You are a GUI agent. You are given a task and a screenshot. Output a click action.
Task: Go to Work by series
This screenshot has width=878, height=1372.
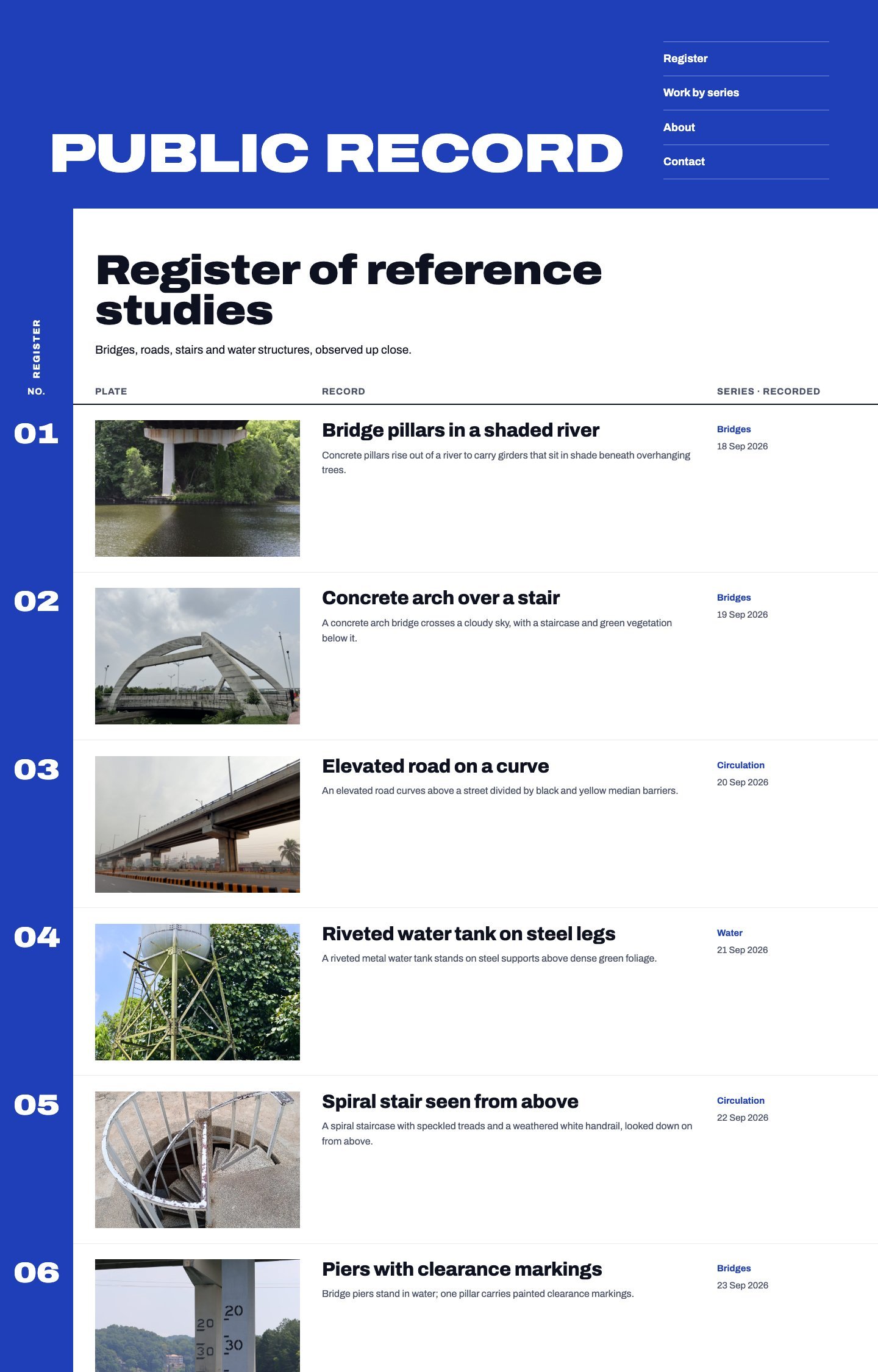tap(701, 93)
